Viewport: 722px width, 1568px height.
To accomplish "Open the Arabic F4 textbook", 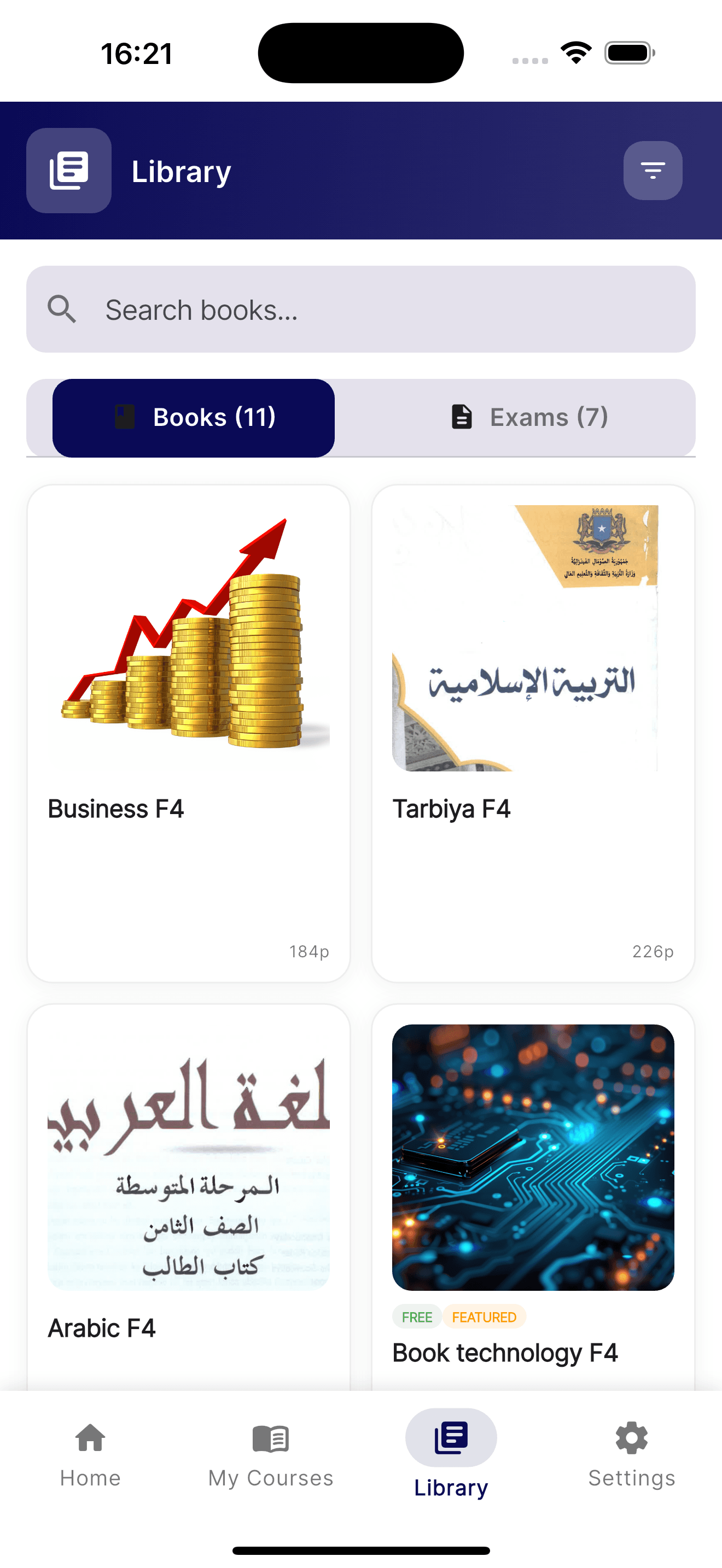I will tap(188, 1187).
